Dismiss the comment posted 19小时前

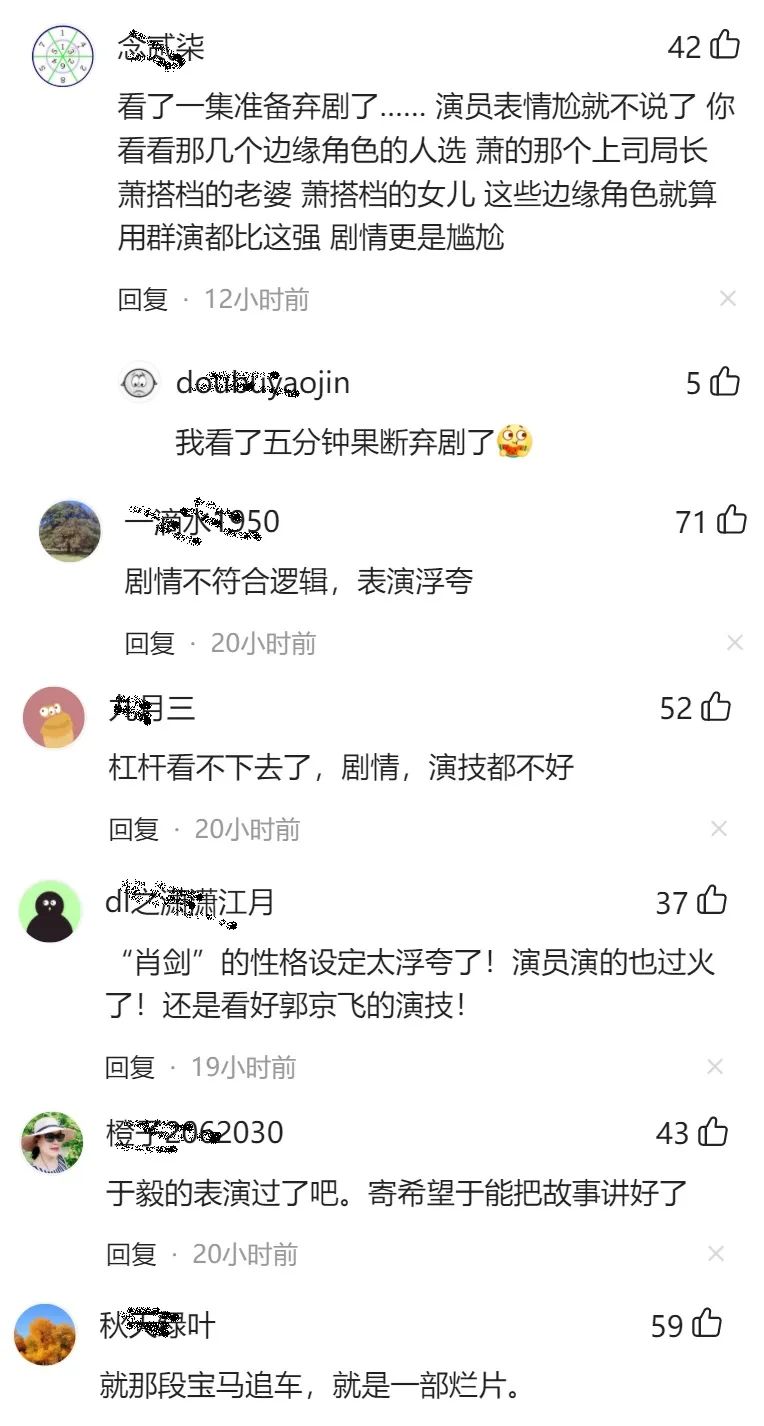click(x=715, y=1067)
